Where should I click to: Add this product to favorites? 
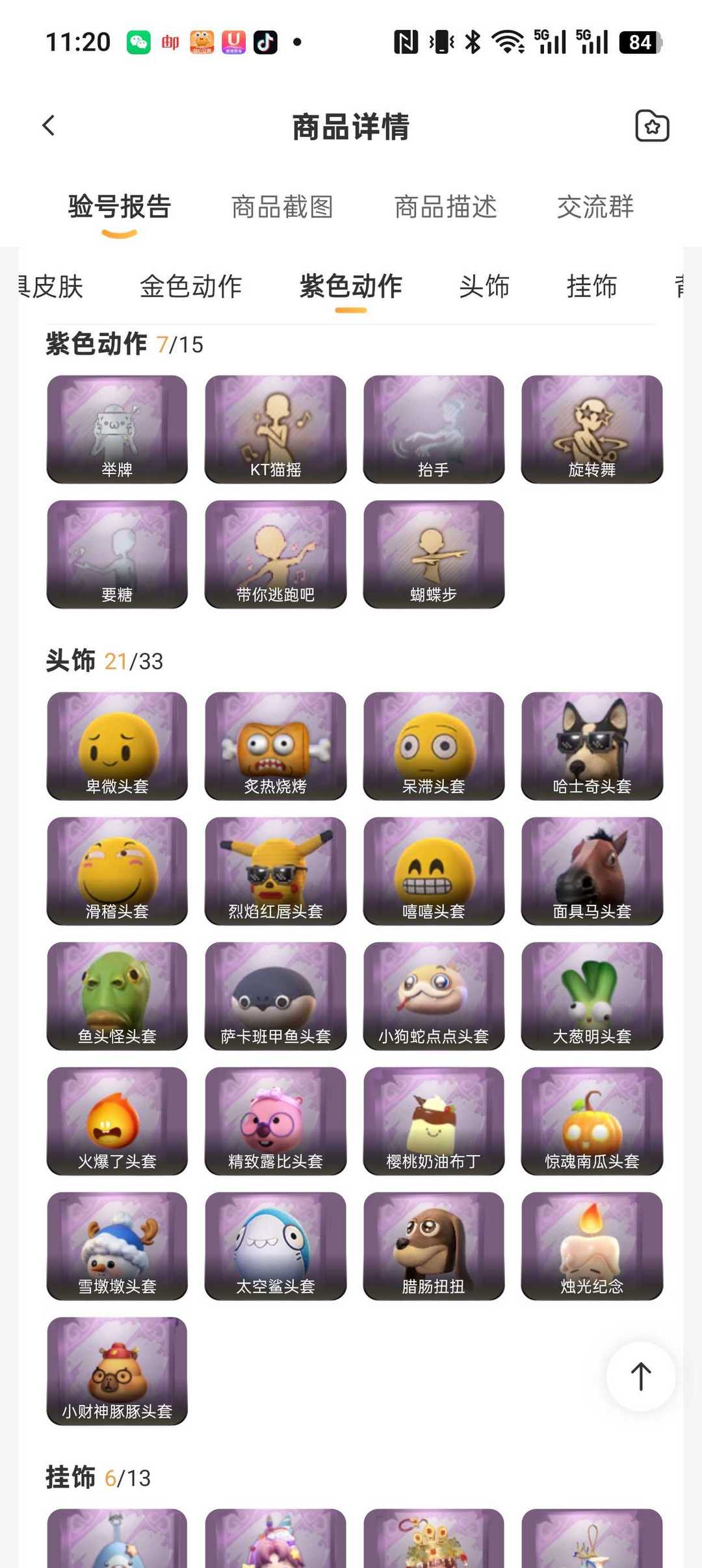652,126
